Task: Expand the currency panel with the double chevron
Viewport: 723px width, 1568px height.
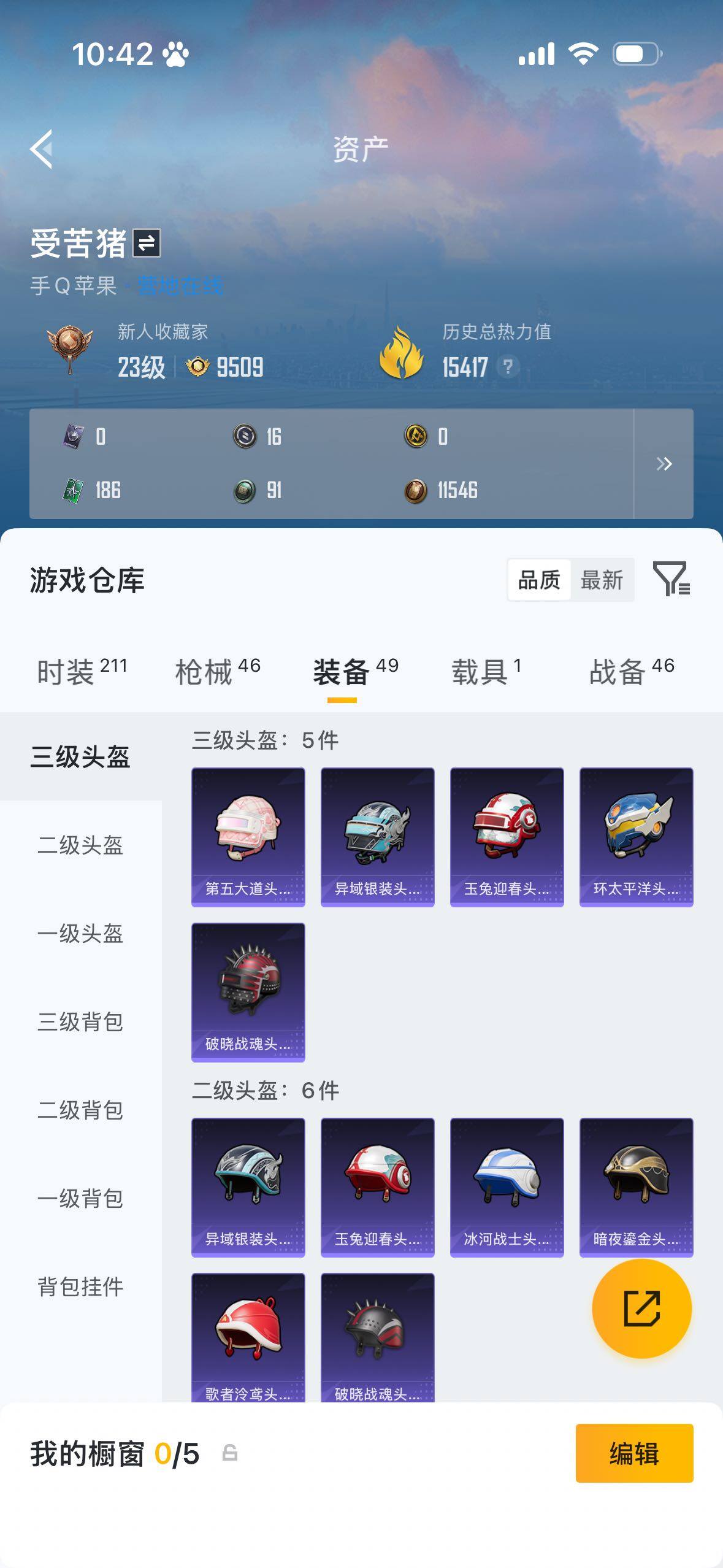Action: pyautogui.click(x=664, y=464)
